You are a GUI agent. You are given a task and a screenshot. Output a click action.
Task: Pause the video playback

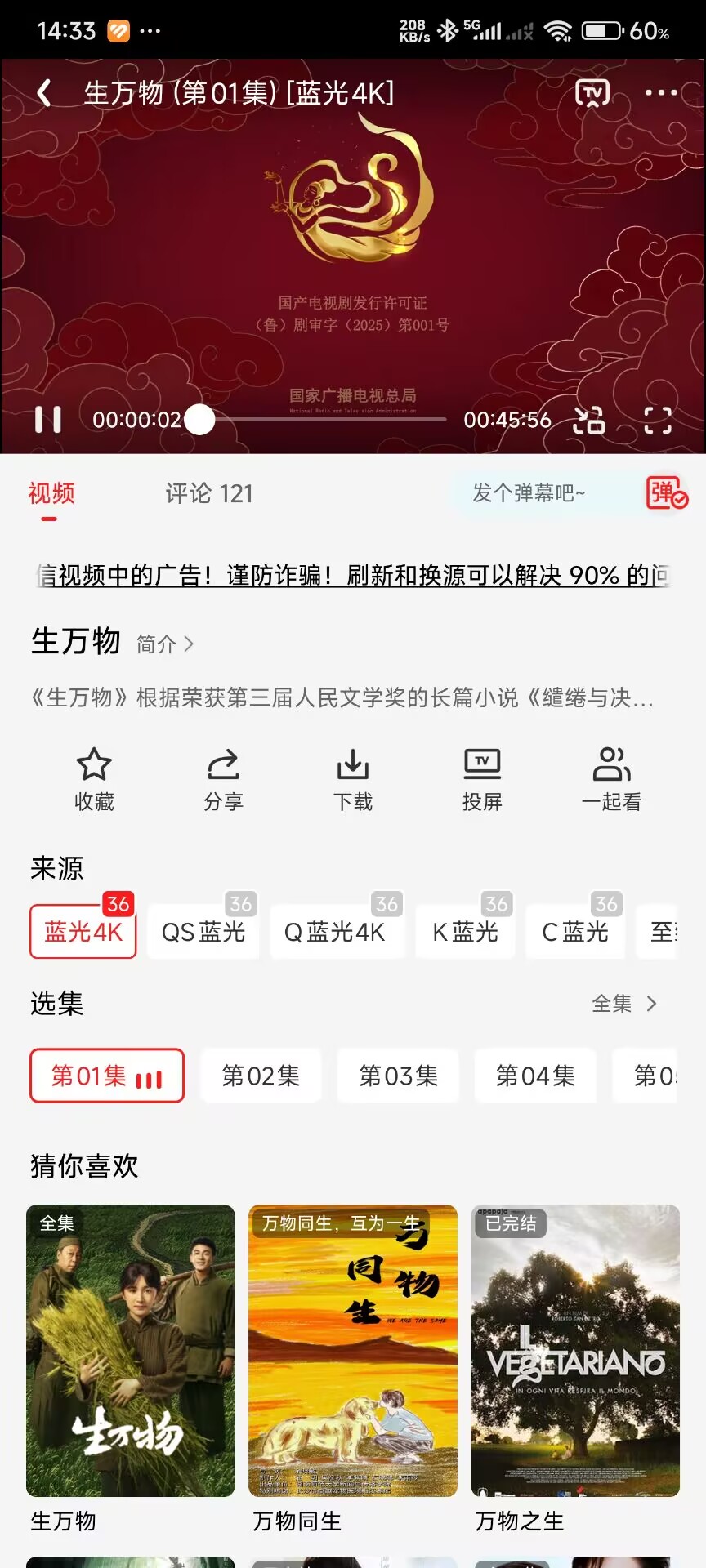48,420
